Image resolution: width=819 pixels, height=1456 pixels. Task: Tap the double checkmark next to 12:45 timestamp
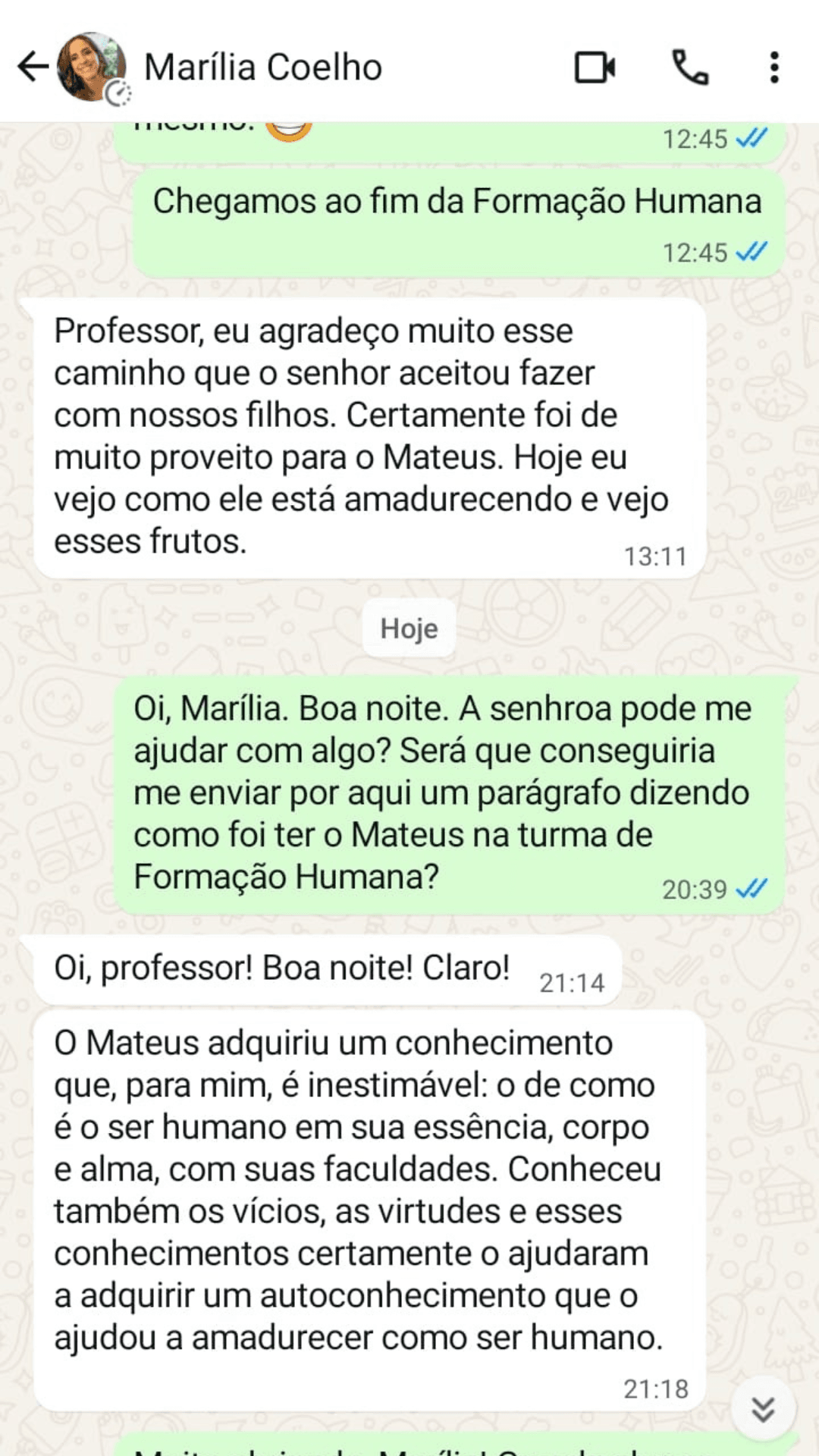click(x=751, y=139)
